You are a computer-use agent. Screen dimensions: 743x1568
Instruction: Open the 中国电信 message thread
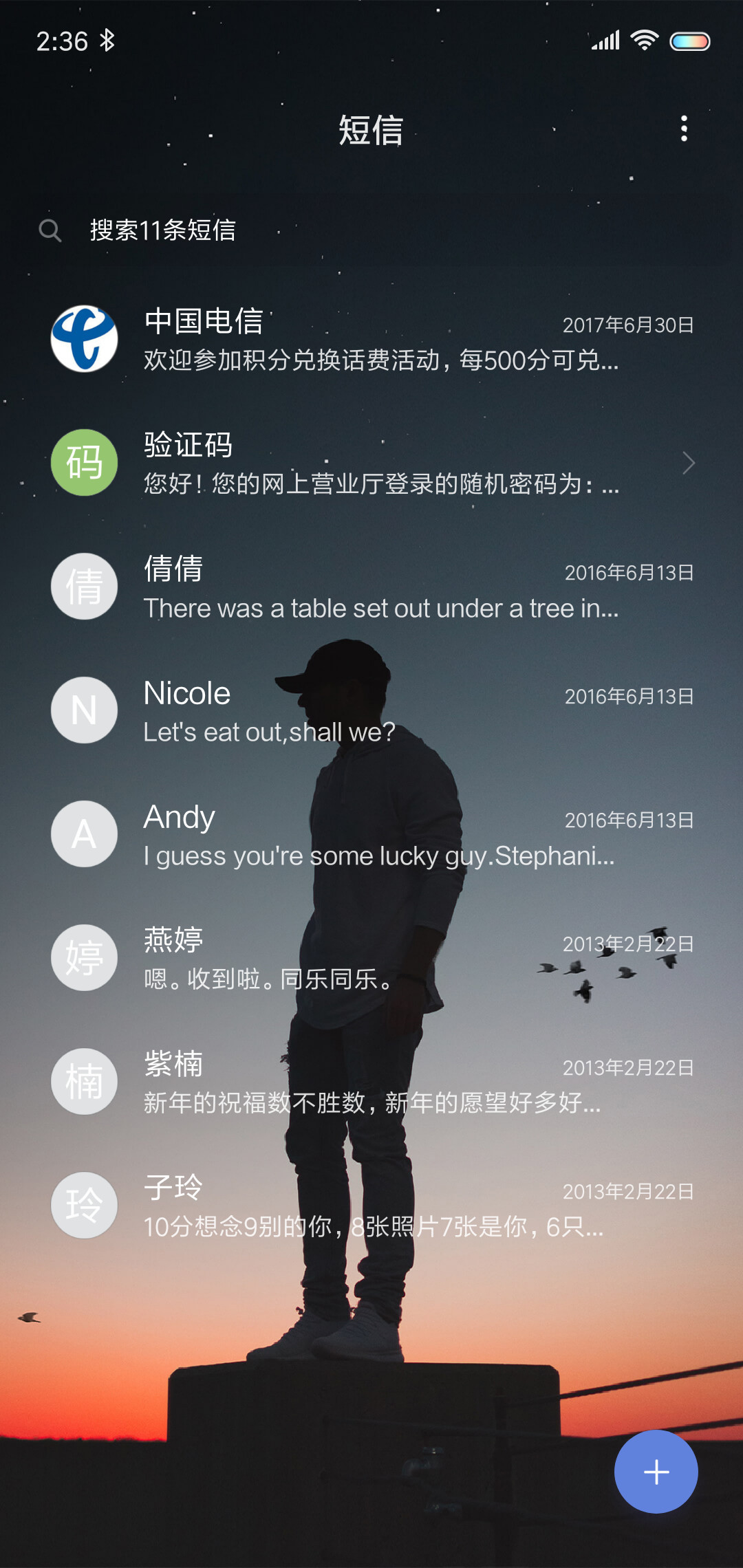click(x=371, y=339)
